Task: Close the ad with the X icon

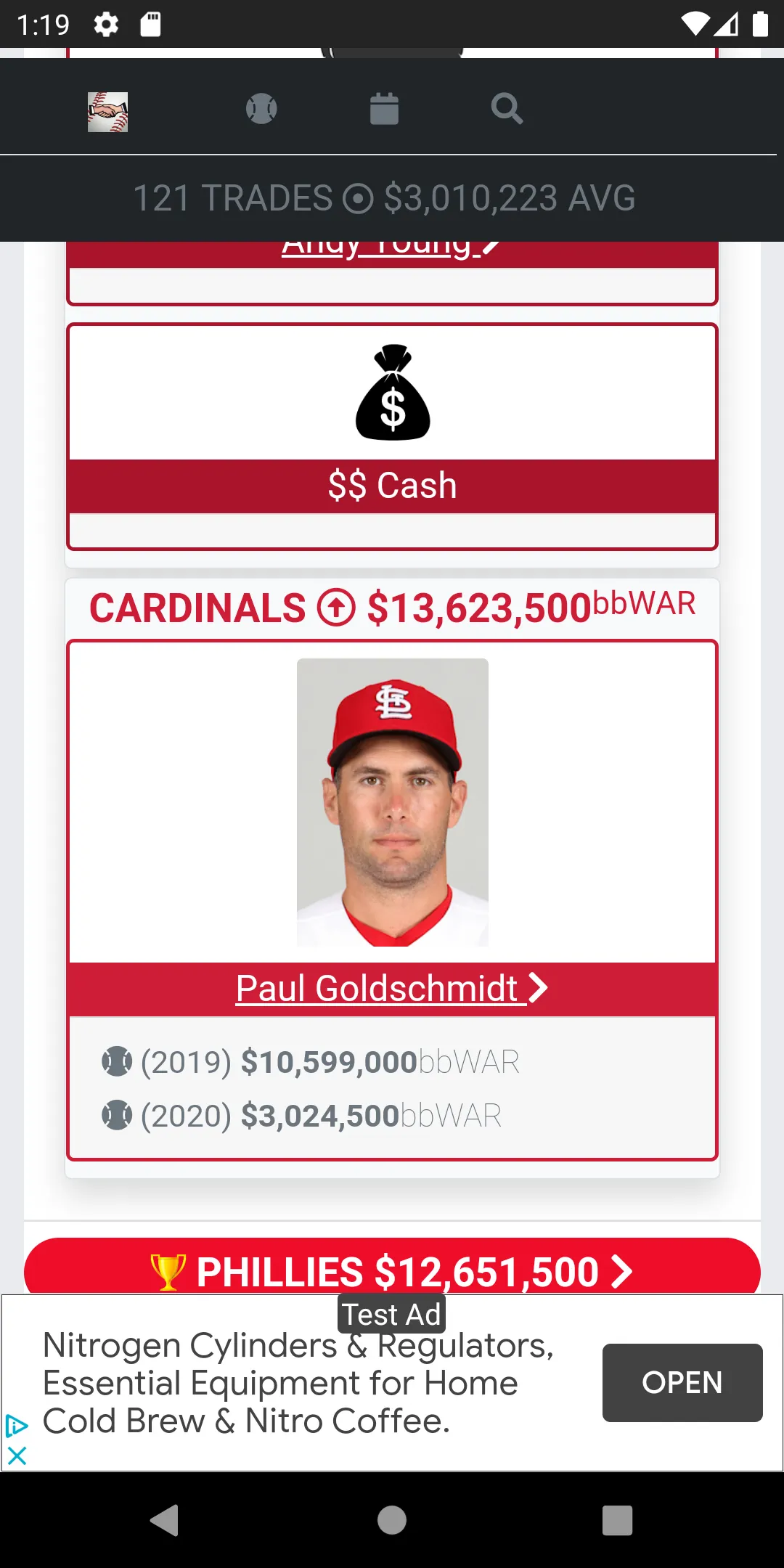Action: (17, 1455)
